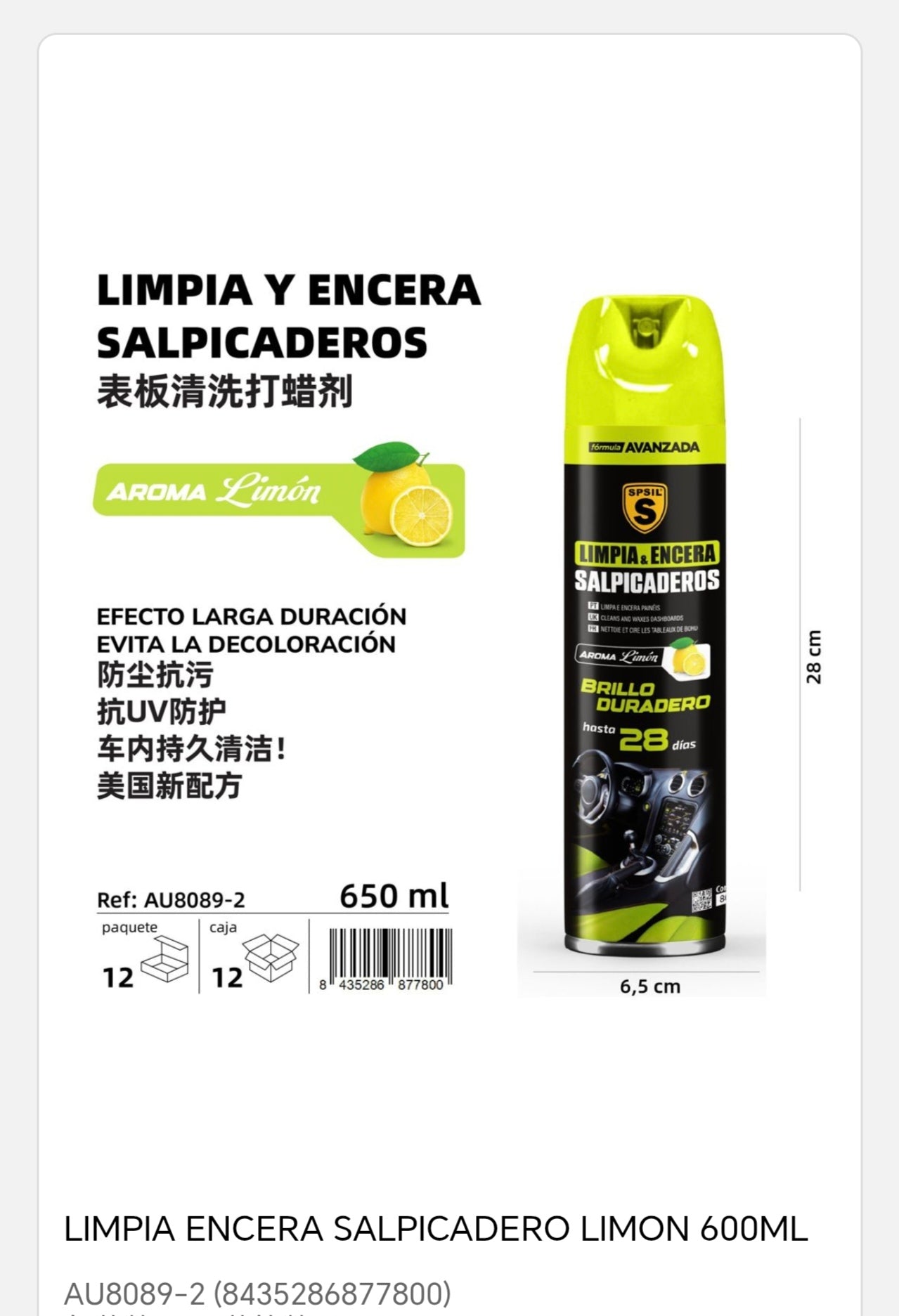Open the LIMPIA ENCERA SALPICADERO LIMON product card
The width and height of the screenshot is (899, 1316).
(436, 1229)
